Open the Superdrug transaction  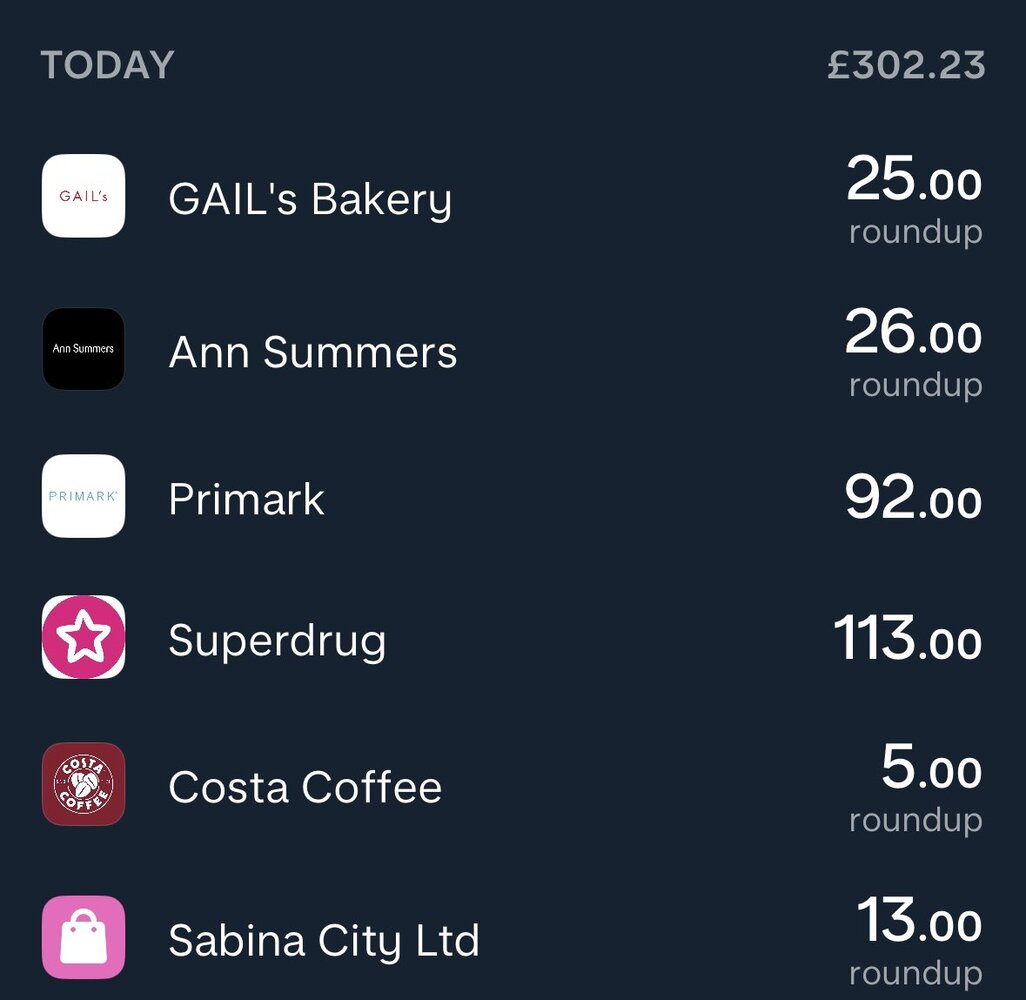pos(277,640)
